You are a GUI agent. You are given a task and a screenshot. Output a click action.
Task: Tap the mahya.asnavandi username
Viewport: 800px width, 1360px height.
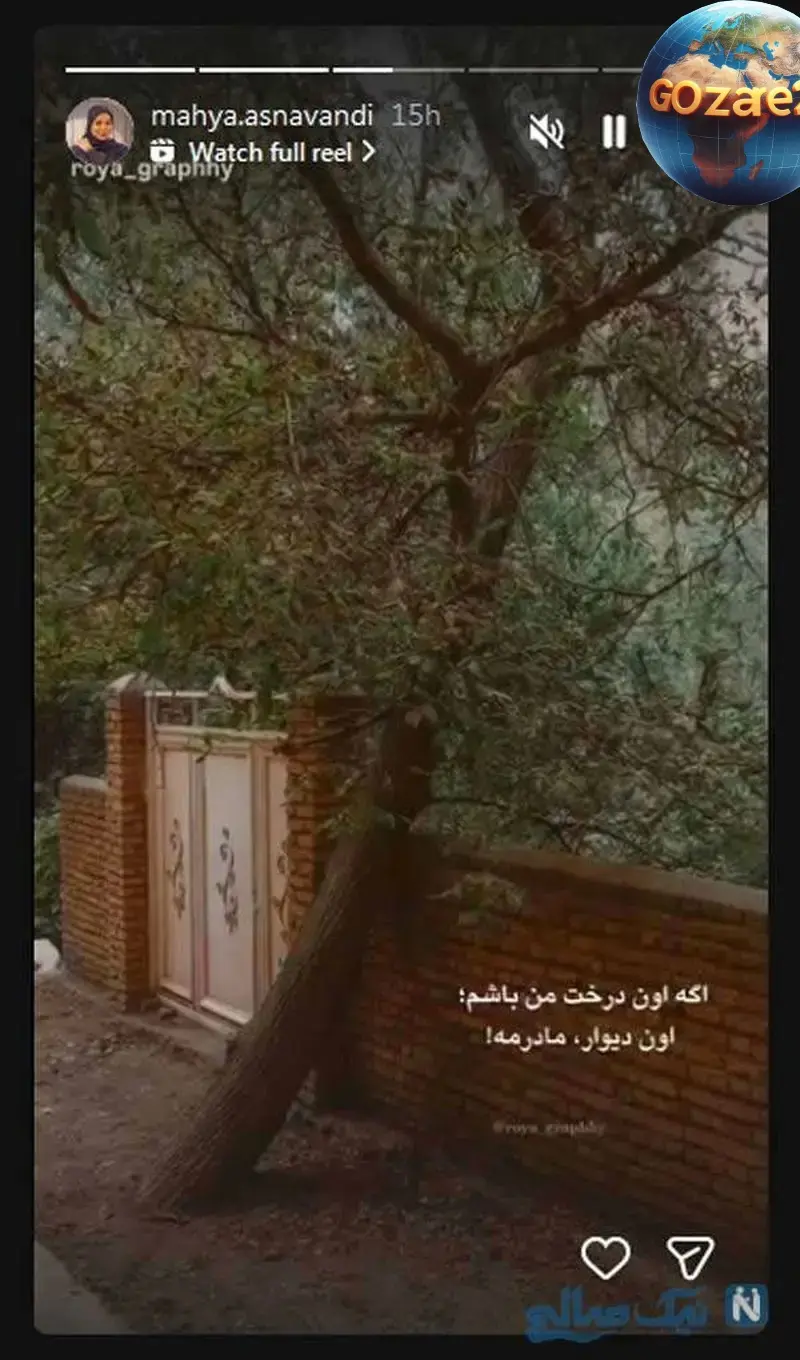(x=262, y=116)
